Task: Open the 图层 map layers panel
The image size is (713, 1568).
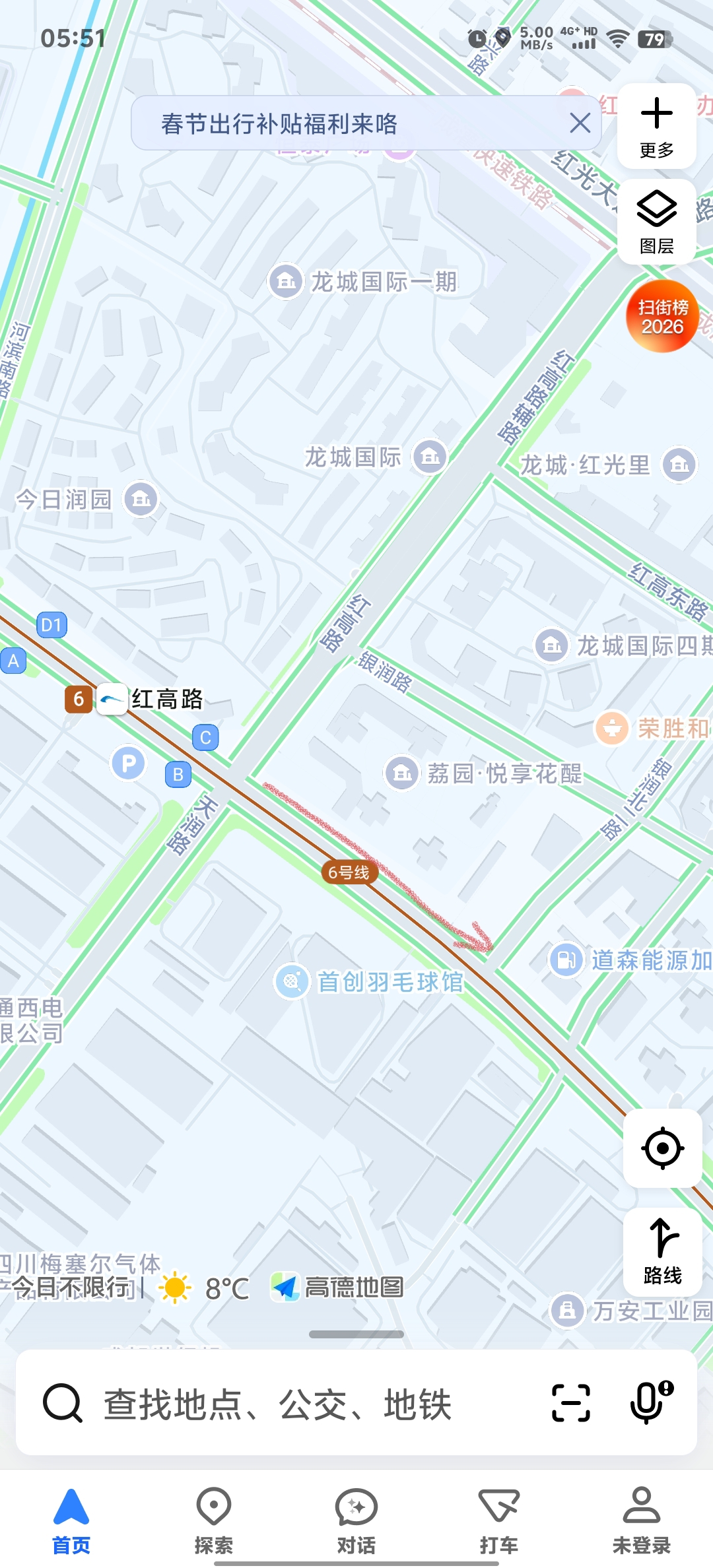Action: (656, 222)
